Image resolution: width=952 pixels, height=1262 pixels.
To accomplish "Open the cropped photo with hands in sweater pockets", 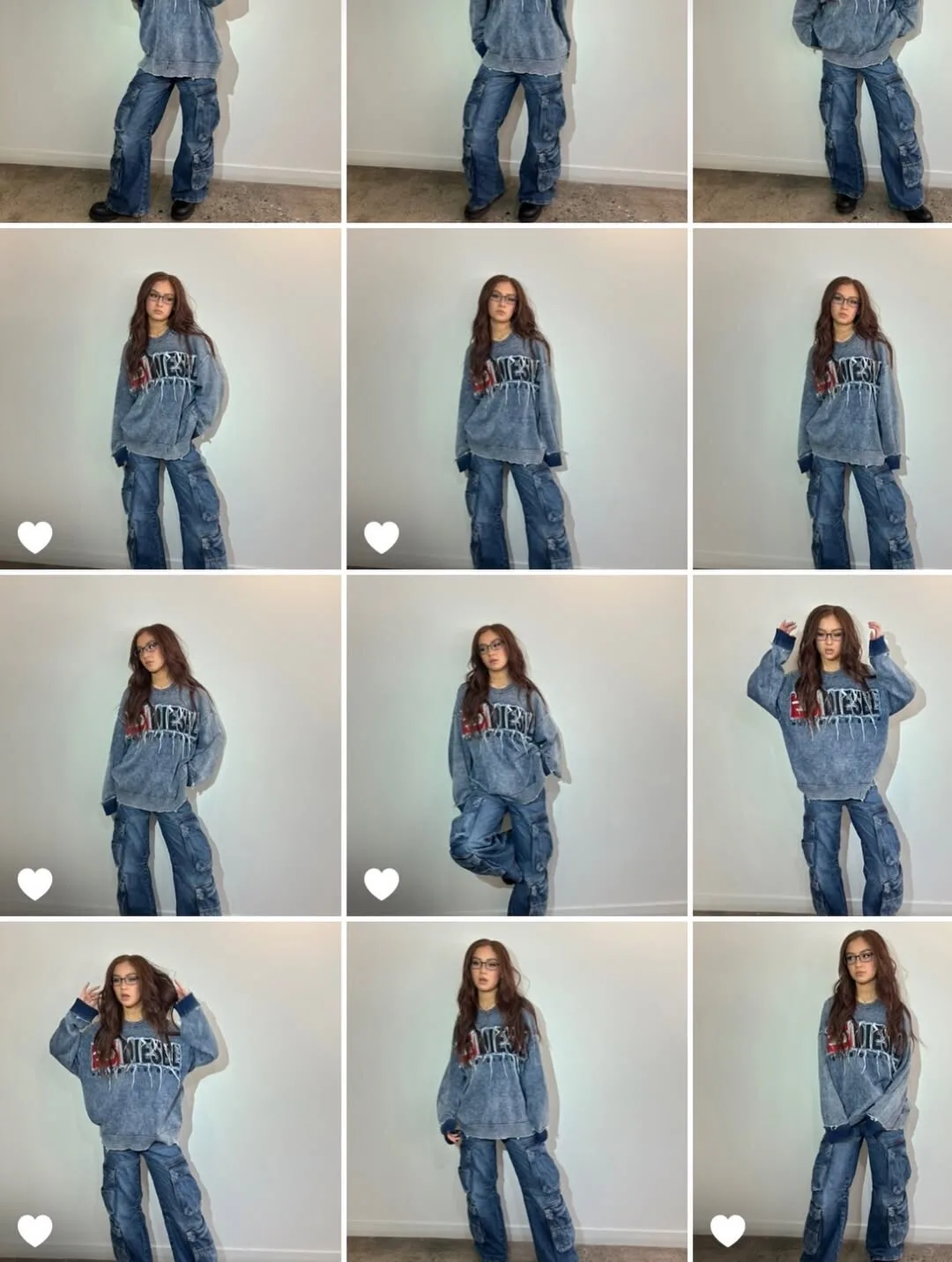I will click(x=822, y=110).
